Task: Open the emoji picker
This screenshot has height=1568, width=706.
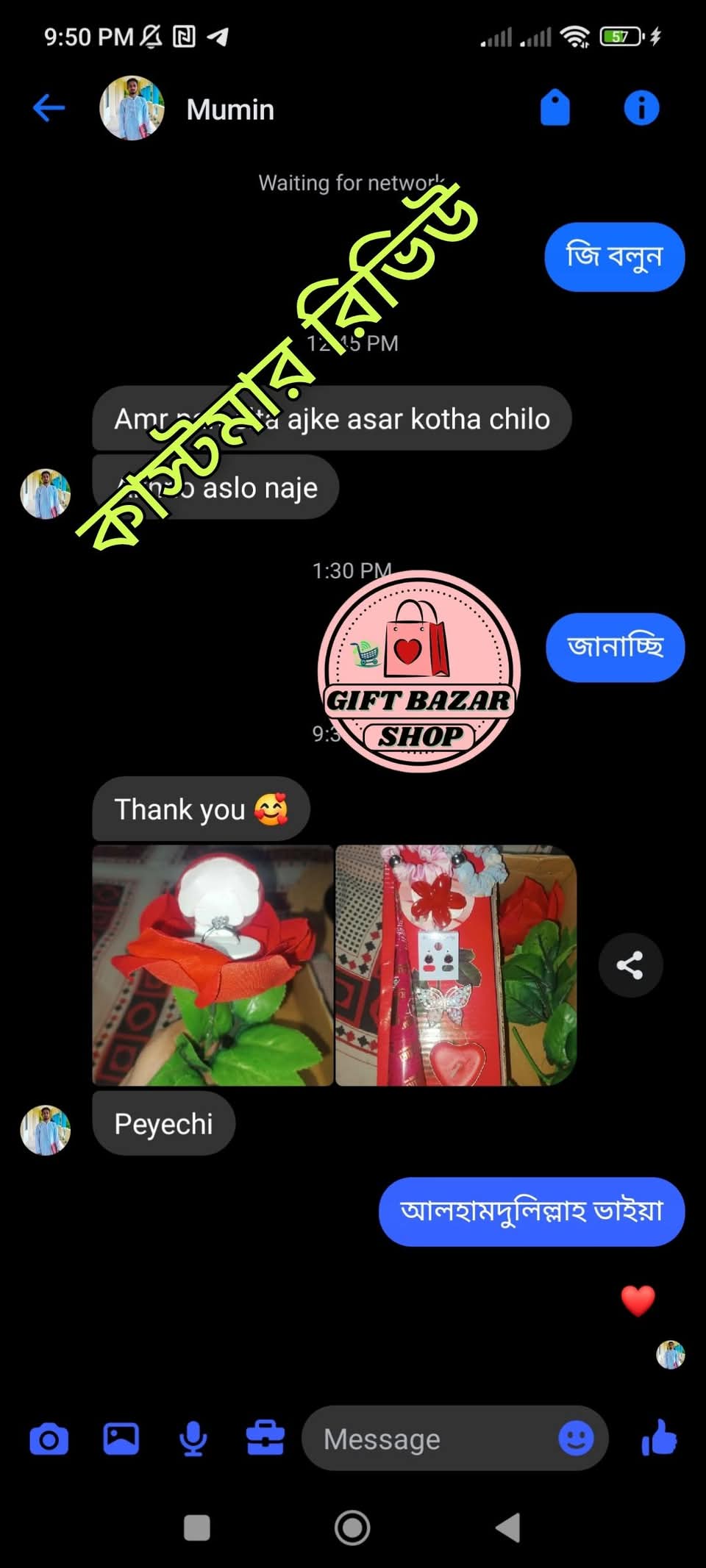Action: (576, 1438)
